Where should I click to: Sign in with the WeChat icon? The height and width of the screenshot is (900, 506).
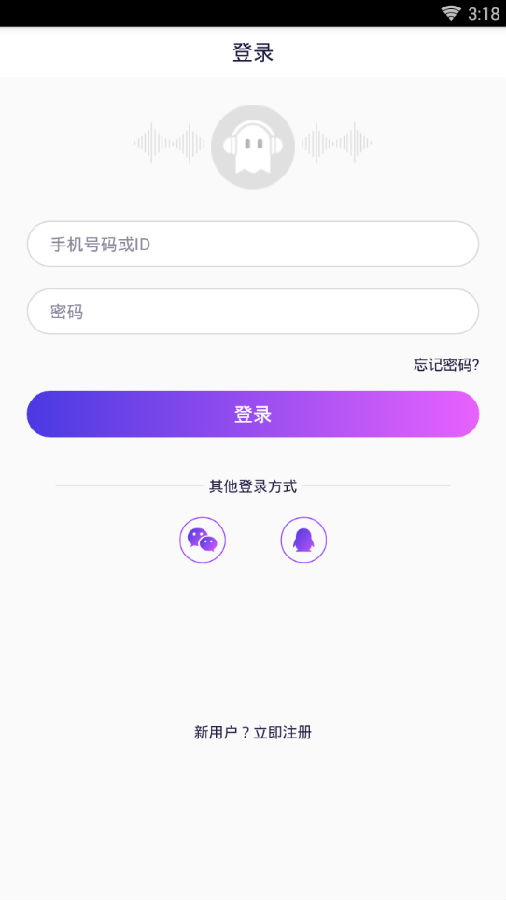click(x=203, y=540)
